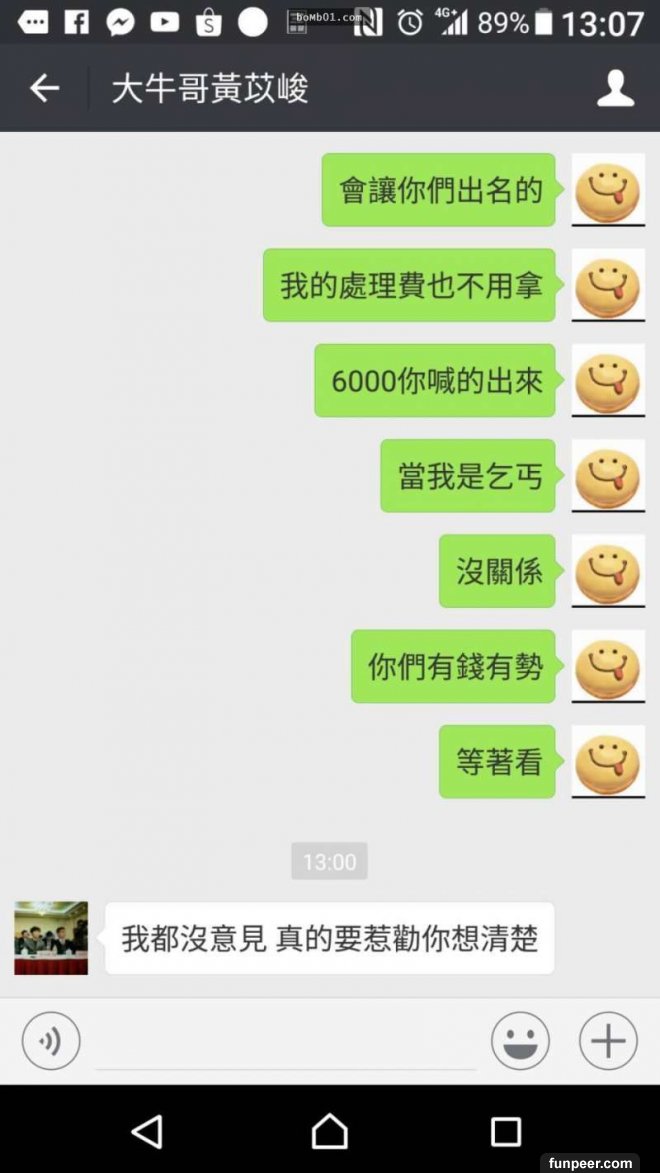Tap my avatar next to 等著看
This screenshot has width=660, height=1173.
coord(608,761)
